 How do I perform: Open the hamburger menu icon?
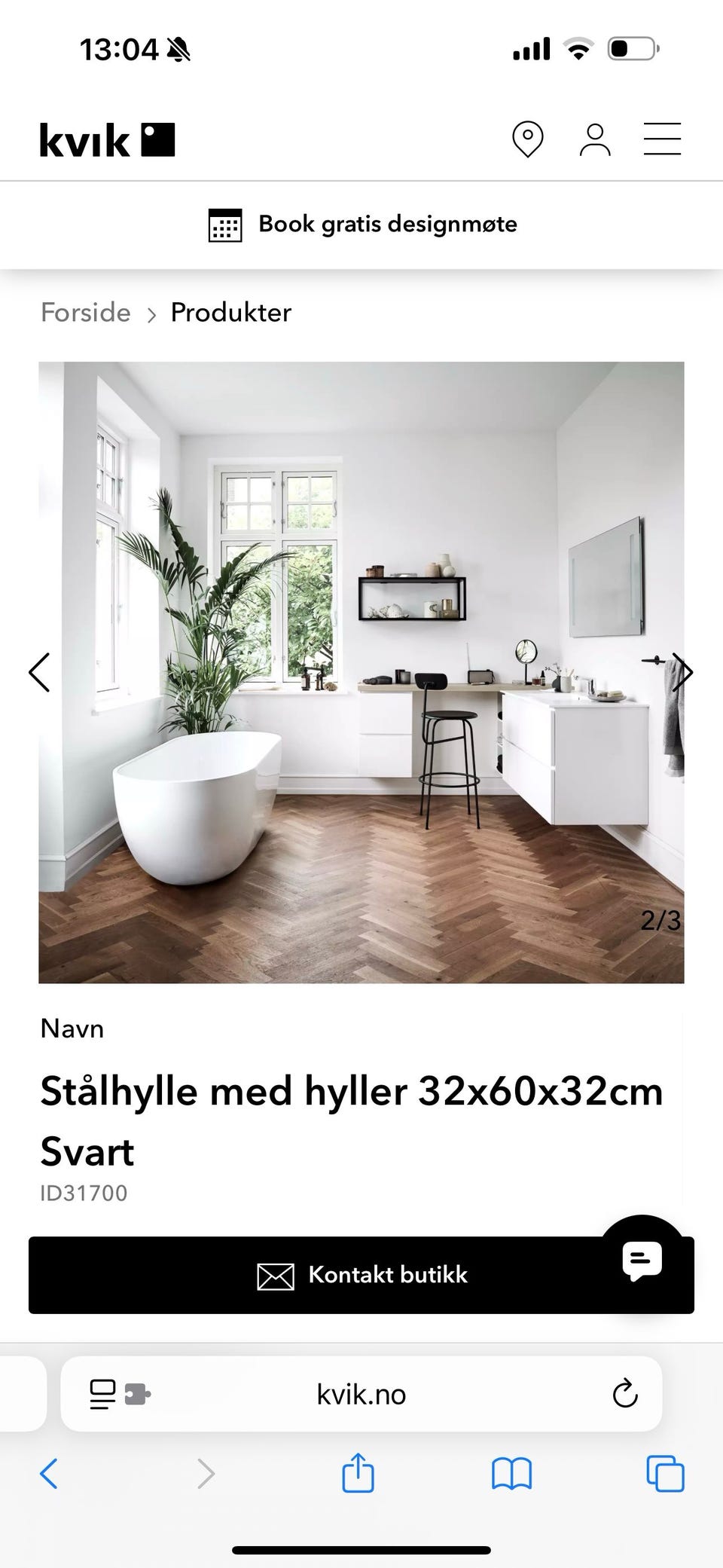662,139
